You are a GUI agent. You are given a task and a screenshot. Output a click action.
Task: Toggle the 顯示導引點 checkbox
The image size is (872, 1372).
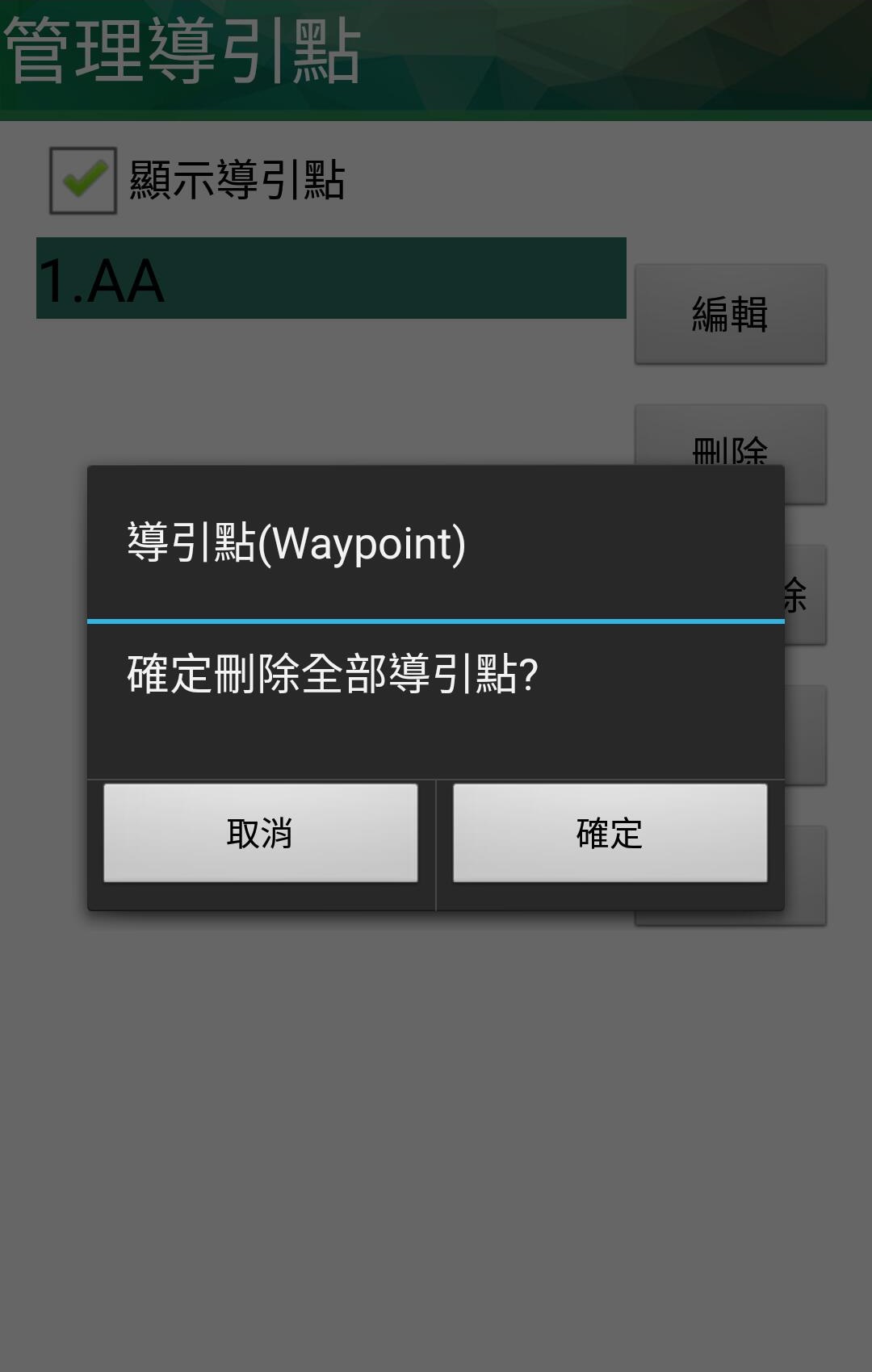coord(83,180)
